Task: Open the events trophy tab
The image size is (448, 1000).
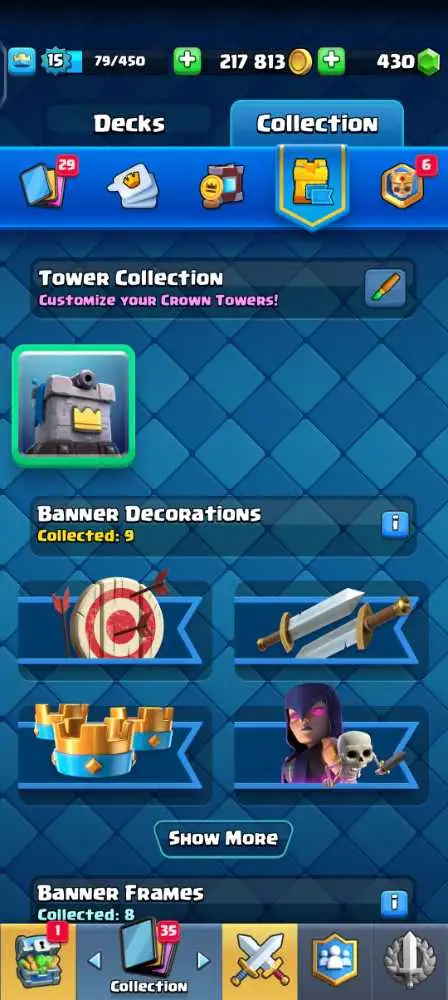Action: coord(410,961)
